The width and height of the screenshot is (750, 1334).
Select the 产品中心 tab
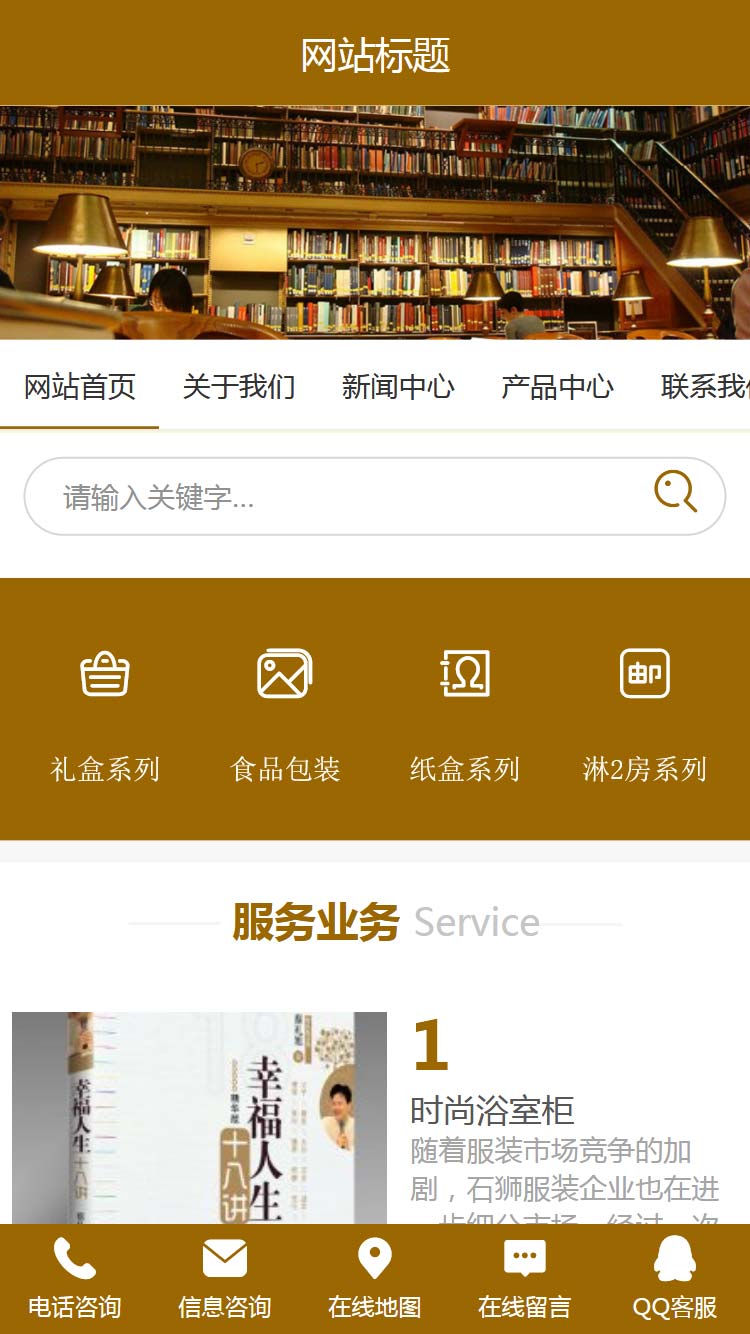[557, 386]
